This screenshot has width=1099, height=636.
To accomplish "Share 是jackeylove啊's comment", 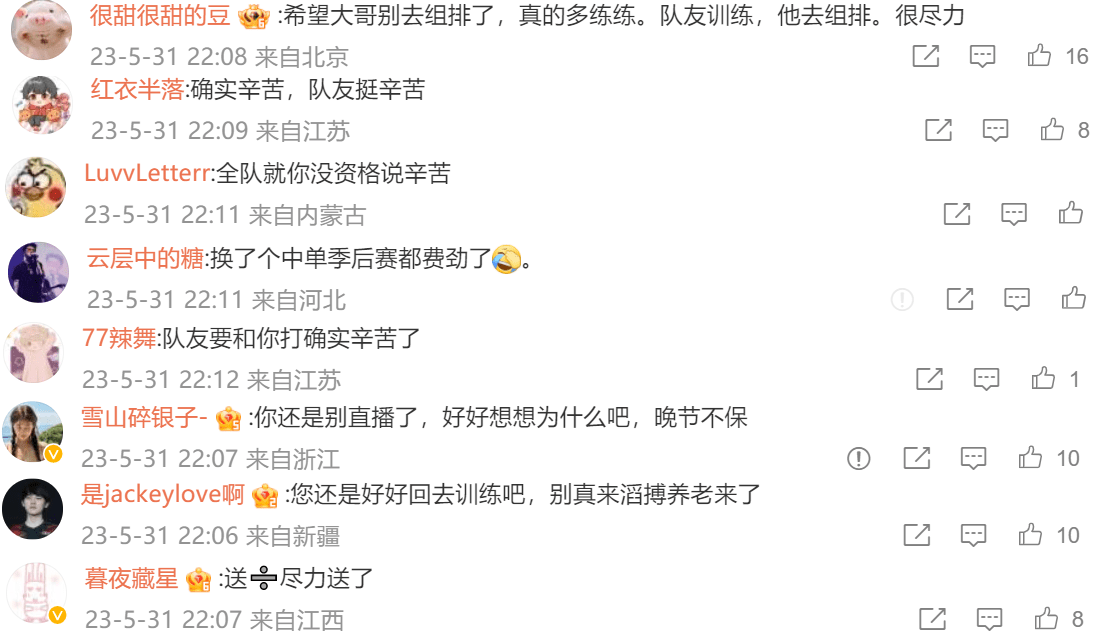I will (917, 535).
